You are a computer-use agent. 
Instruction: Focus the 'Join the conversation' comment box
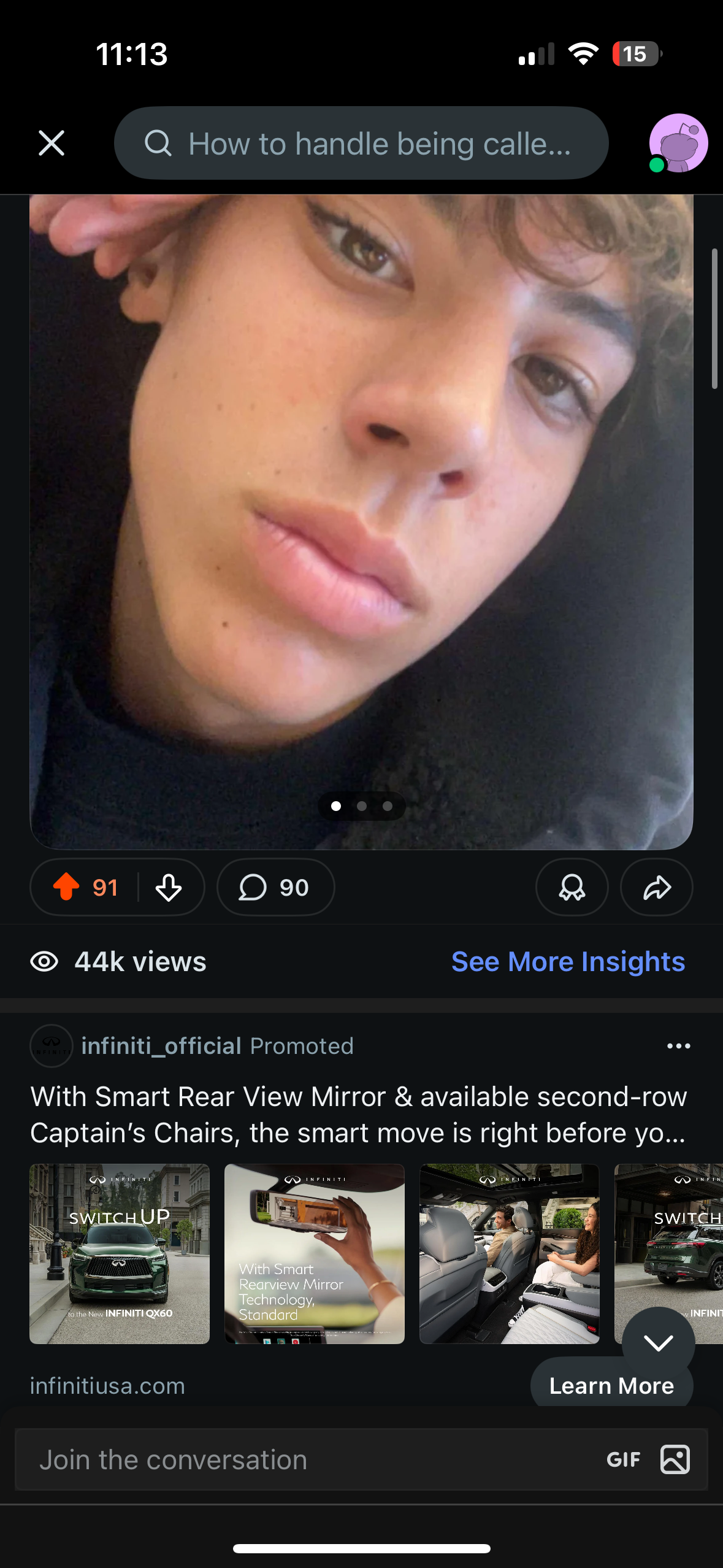tap(307, 1459)
